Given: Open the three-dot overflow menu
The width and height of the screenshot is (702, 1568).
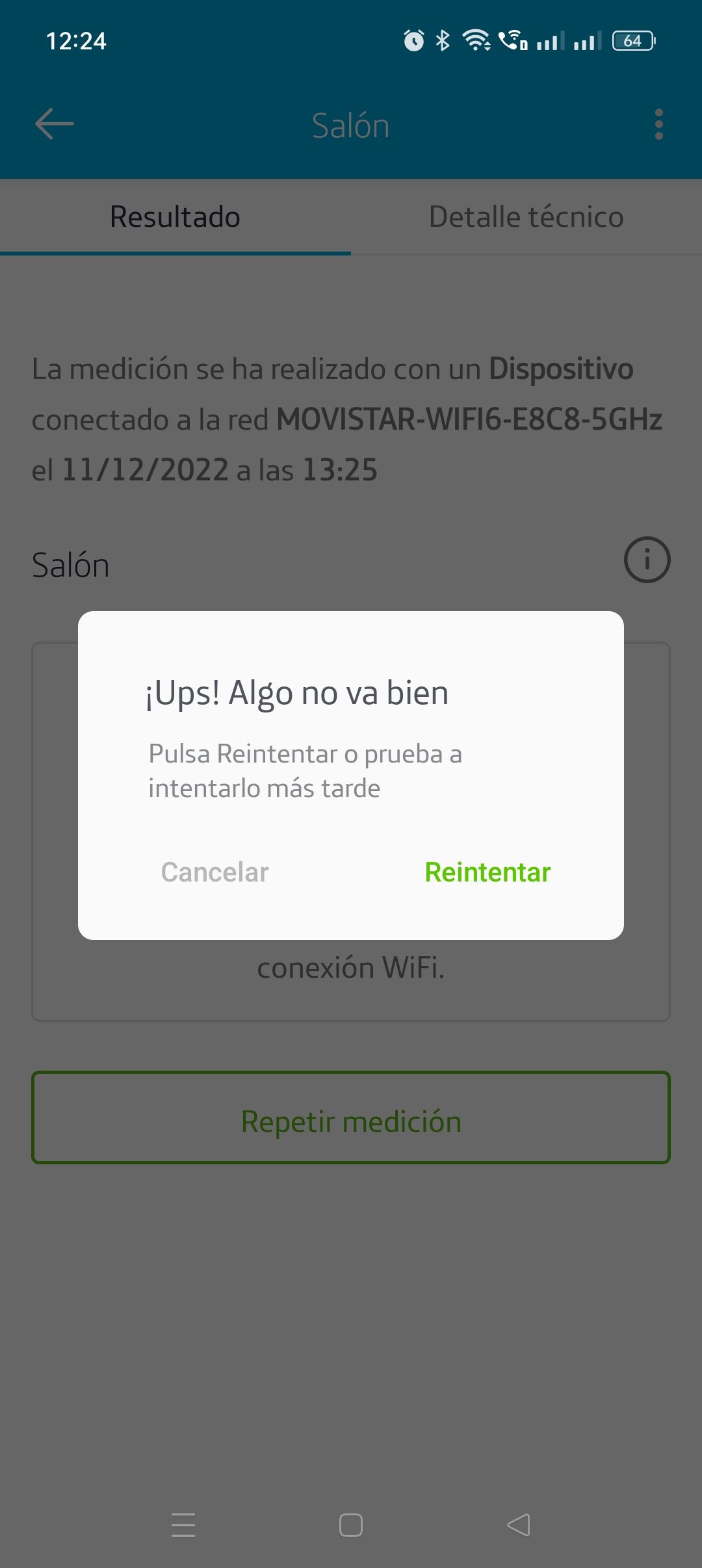Looking at the screenshot, I should coord(659,124).
